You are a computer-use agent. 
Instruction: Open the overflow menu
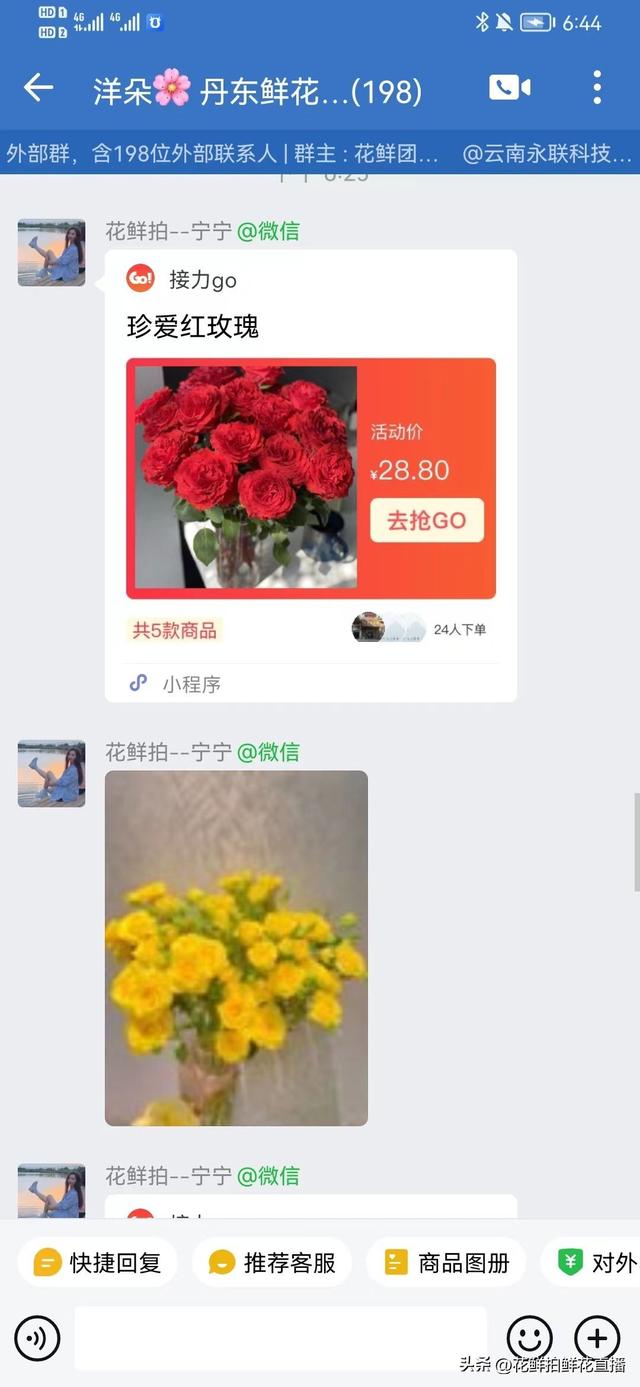click(x=597, y=88)
